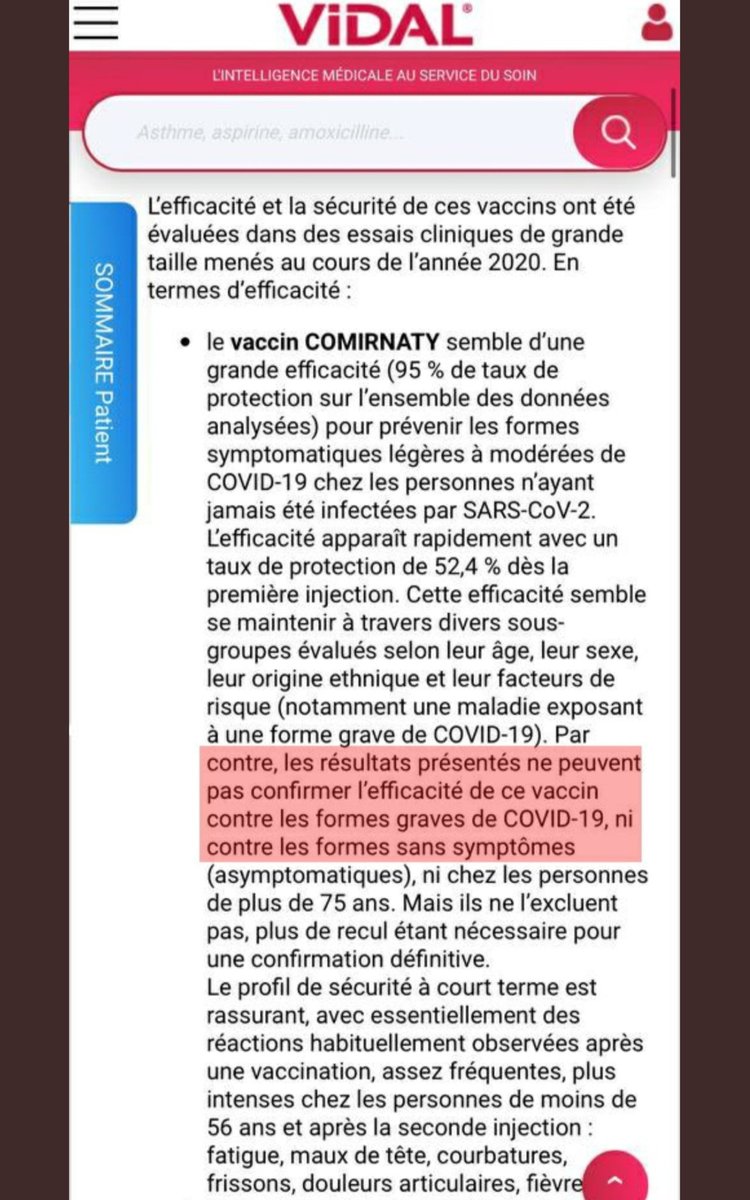Open the user account icon
Screen dimensions: 750x1200
pyautogui.click(x=657, y=22)
